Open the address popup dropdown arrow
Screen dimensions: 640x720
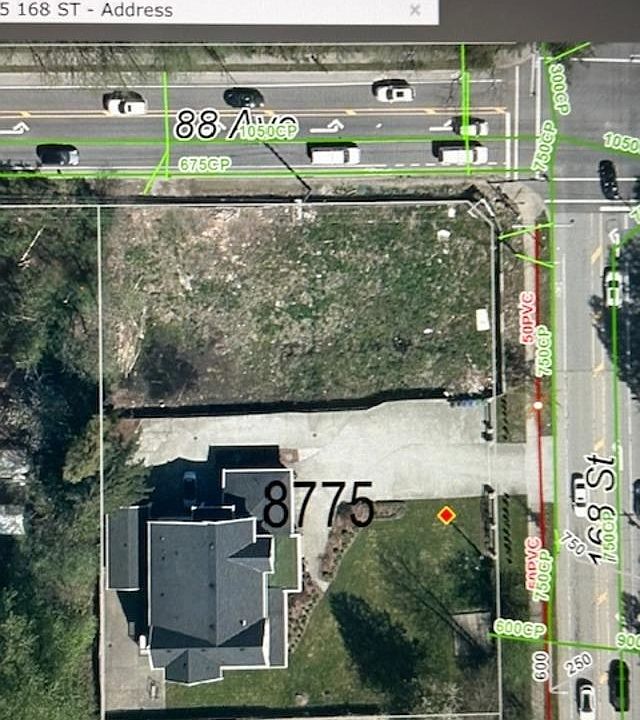click(387, 11)
